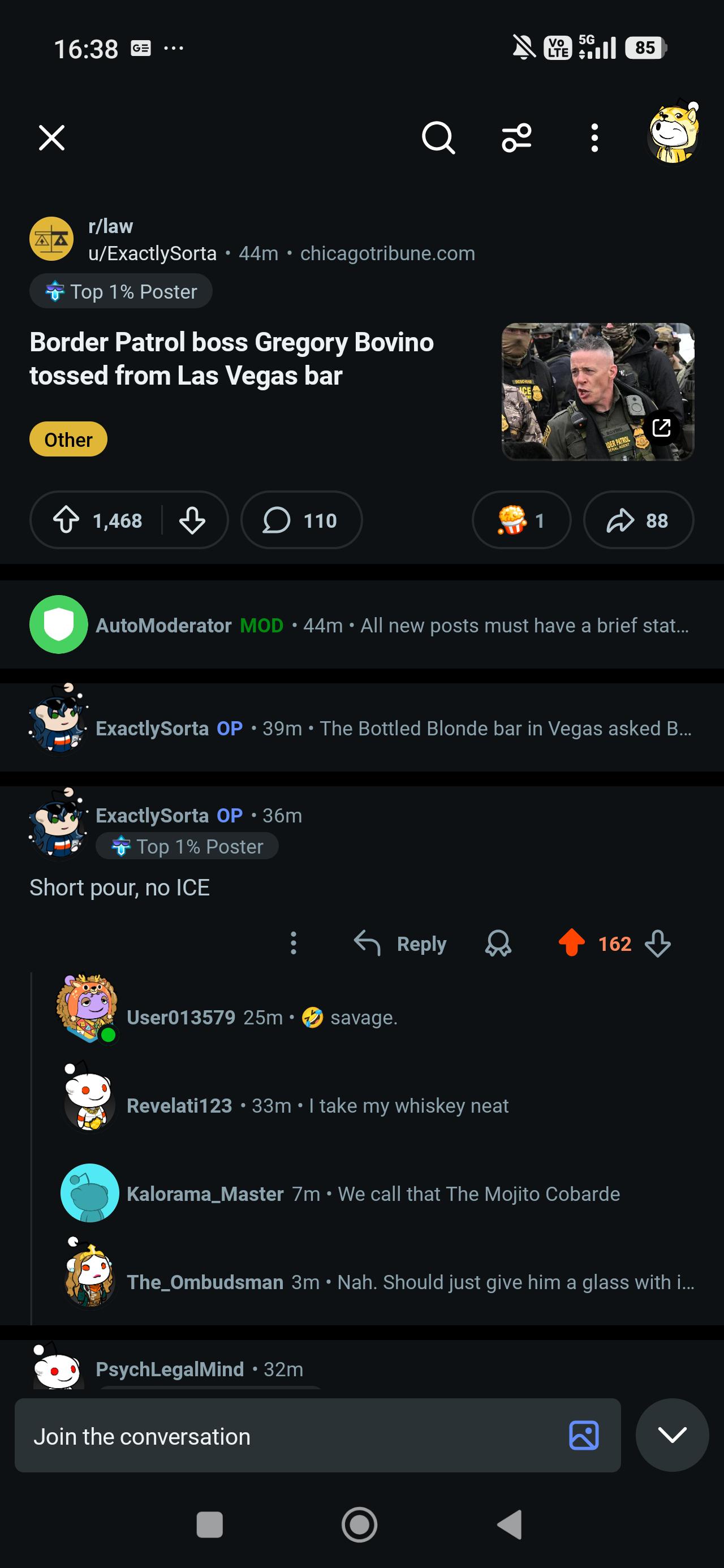Expand the AutoModerator comment
Viewport: 724px width, 1568px height.
click(x=390, y=625)
